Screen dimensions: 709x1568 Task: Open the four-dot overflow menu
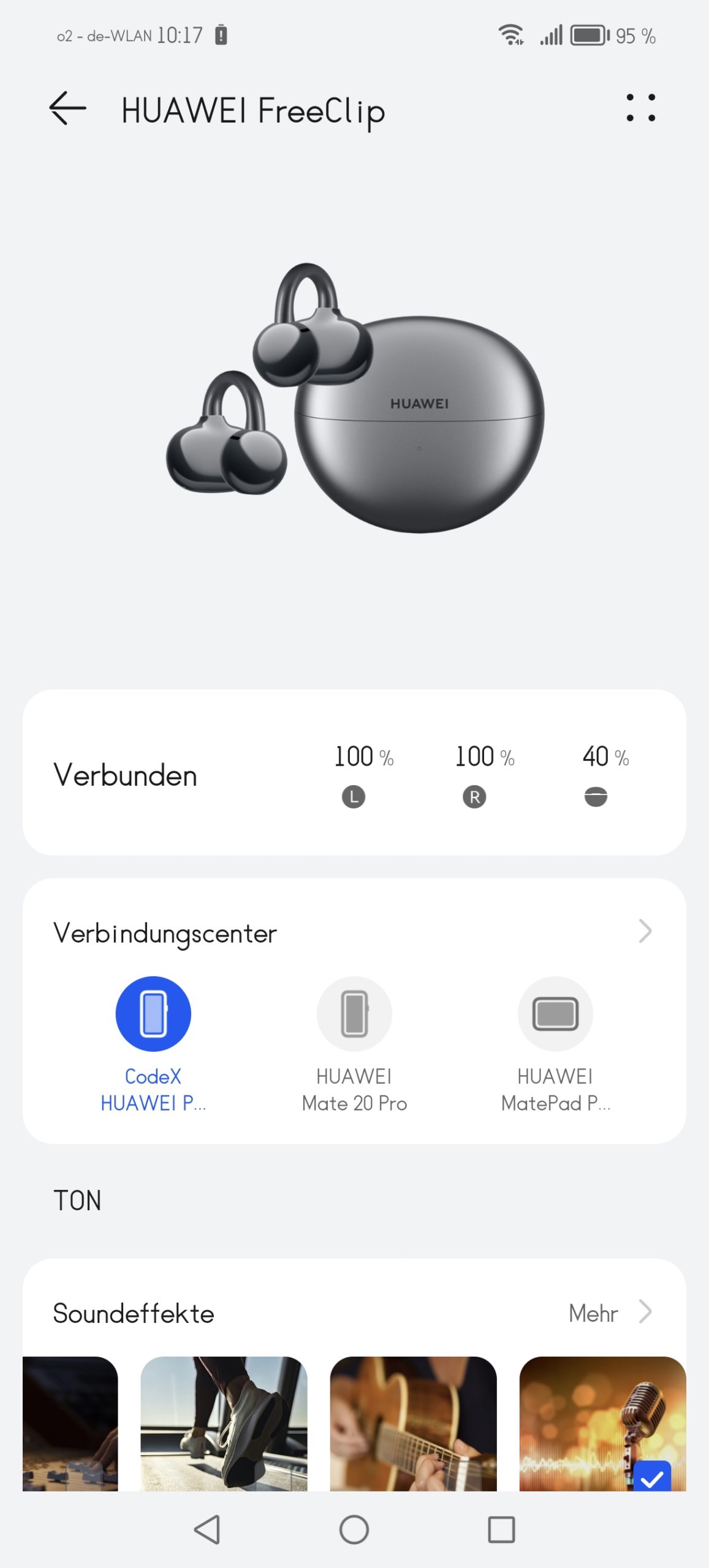point(640,108)
